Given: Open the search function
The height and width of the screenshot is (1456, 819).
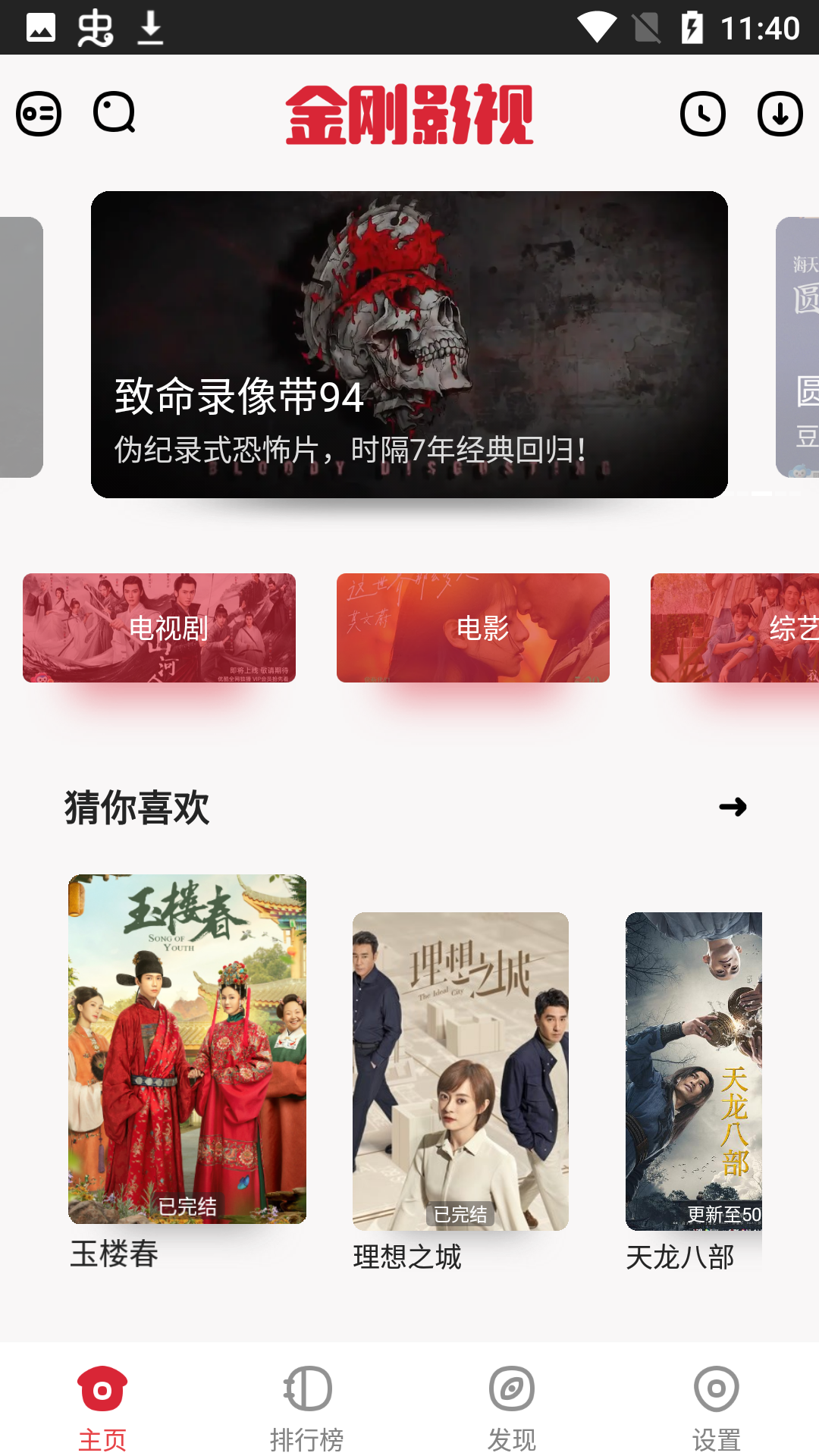Looking at the screenshot, I should coord(114,114).
